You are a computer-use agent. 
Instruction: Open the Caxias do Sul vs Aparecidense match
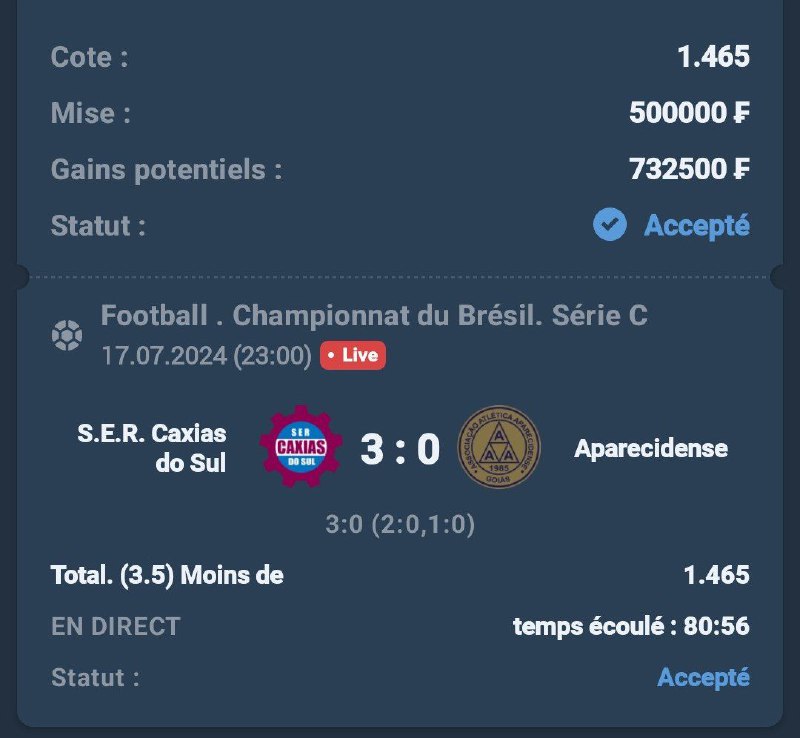click(400, 450)
